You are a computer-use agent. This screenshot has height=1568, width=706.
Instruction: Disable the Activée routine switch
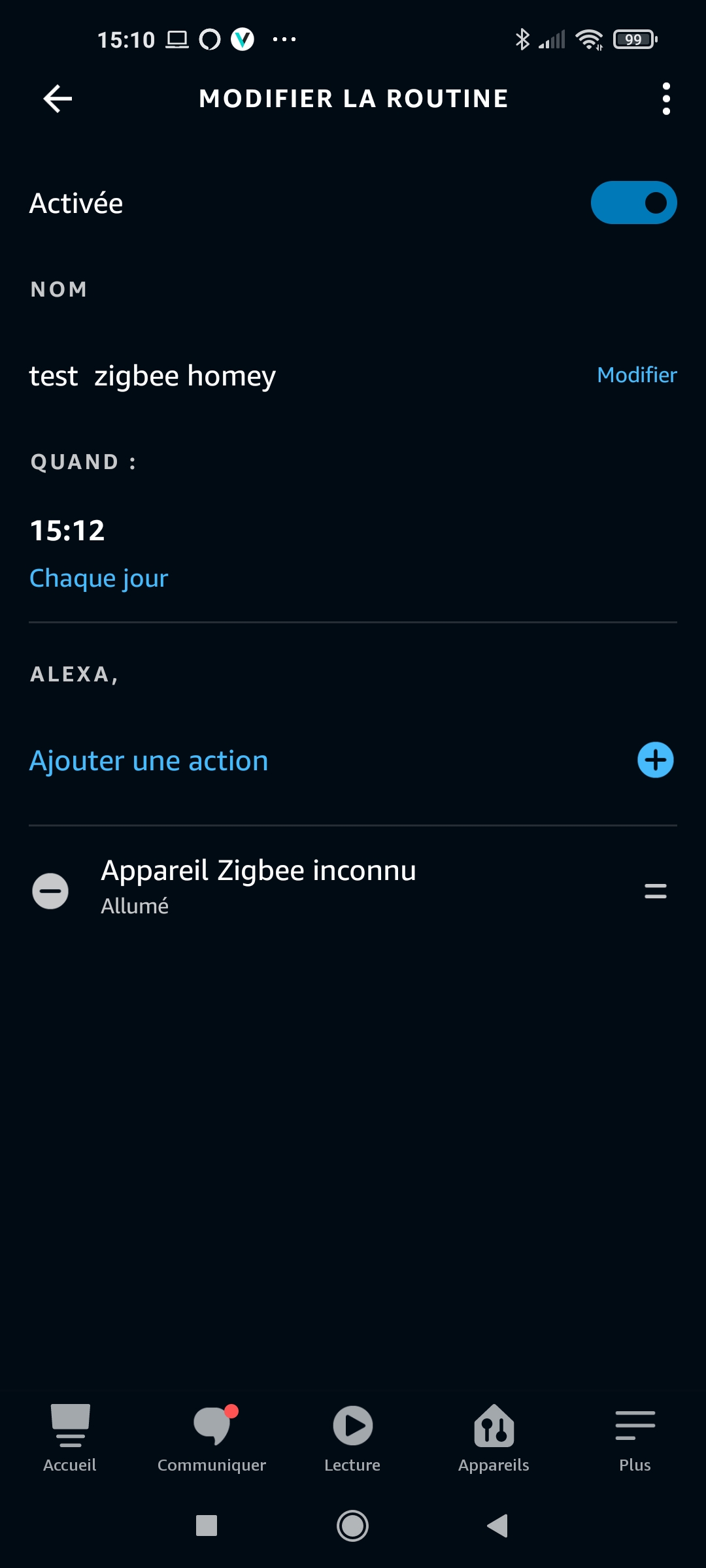click(633, 203)
